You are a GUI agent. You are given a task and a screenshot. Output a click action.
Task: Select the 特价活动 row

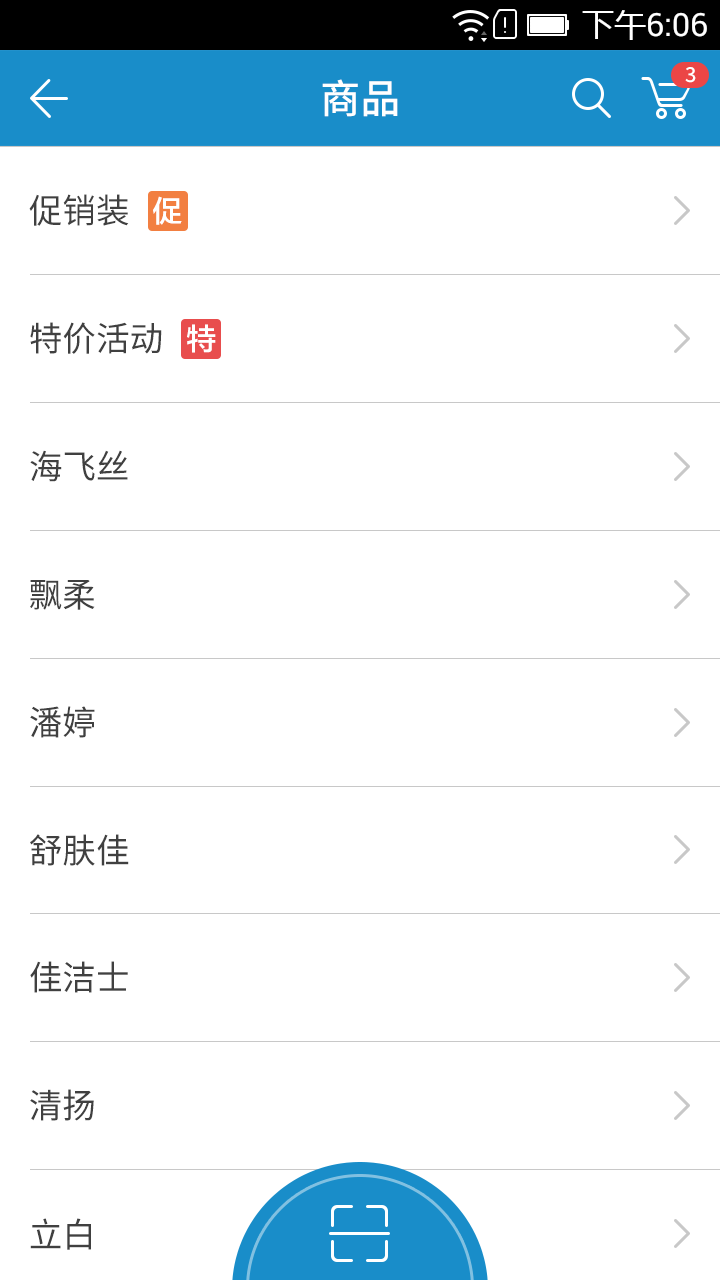(x=360, y=339)
